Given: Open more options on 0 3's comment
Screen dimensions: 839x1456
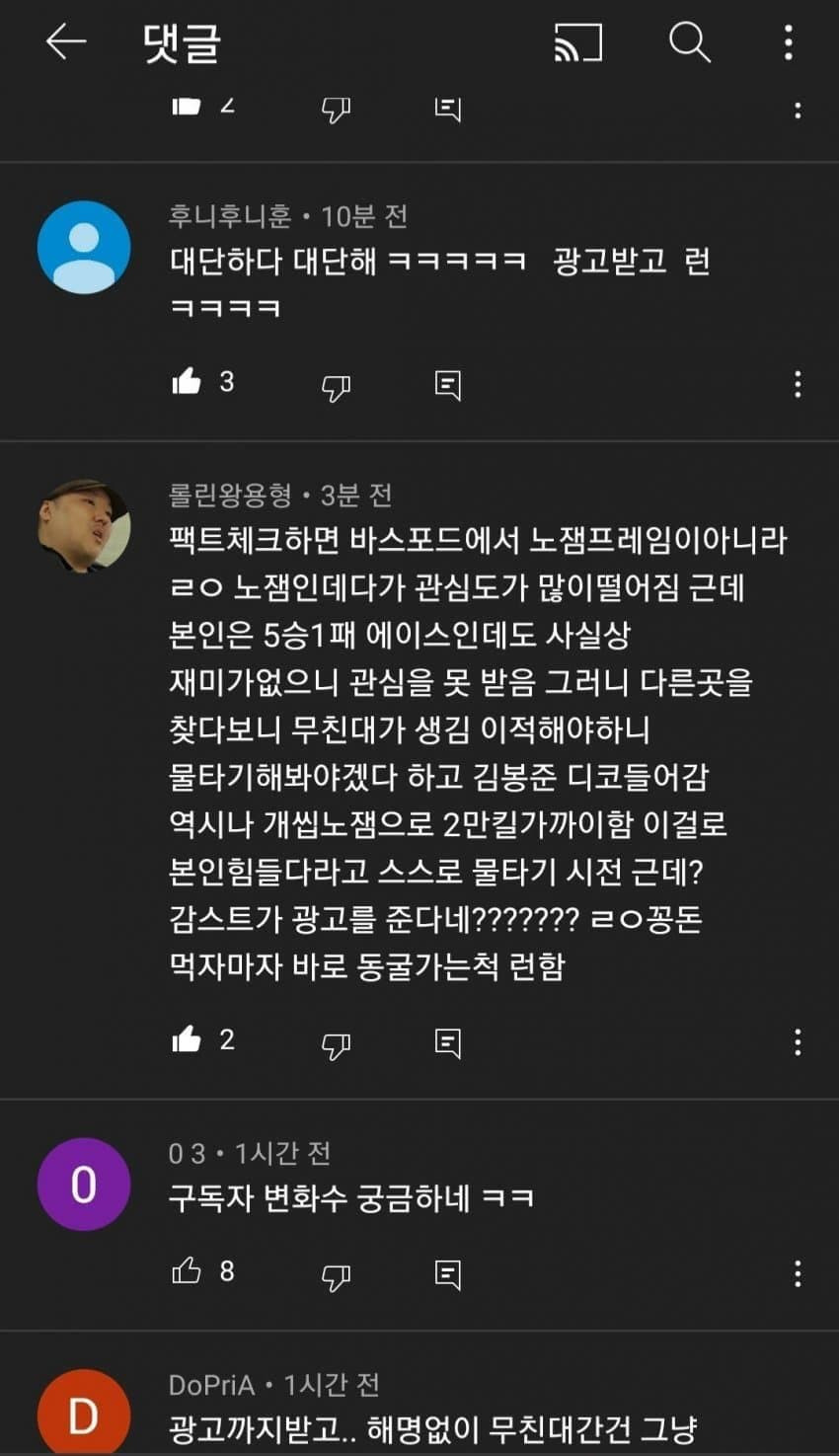Looking at the screenshot, I should click(x=798, y=1273).
